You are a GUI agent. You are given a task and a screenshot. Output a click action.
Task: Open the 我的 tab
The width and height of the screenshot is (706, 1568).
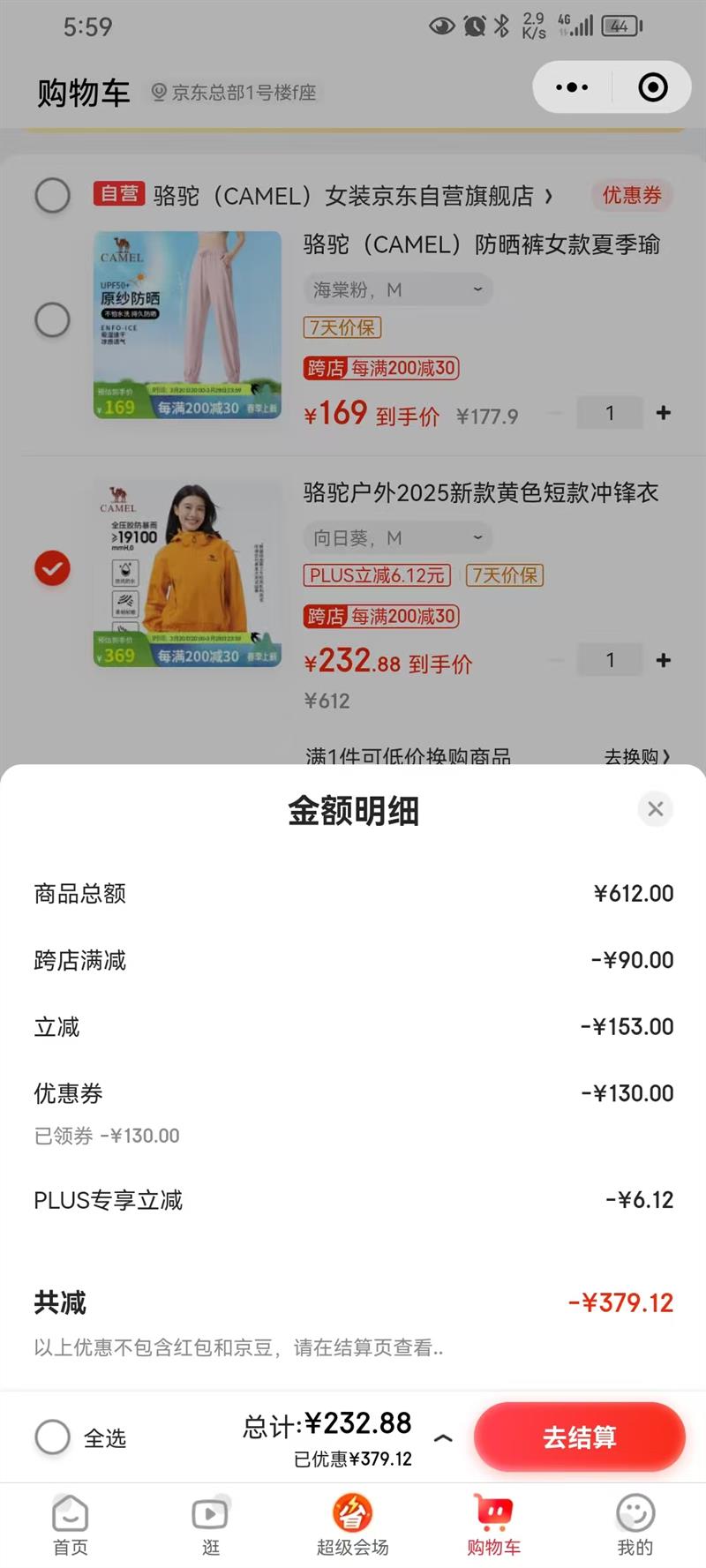(635, 1525)
